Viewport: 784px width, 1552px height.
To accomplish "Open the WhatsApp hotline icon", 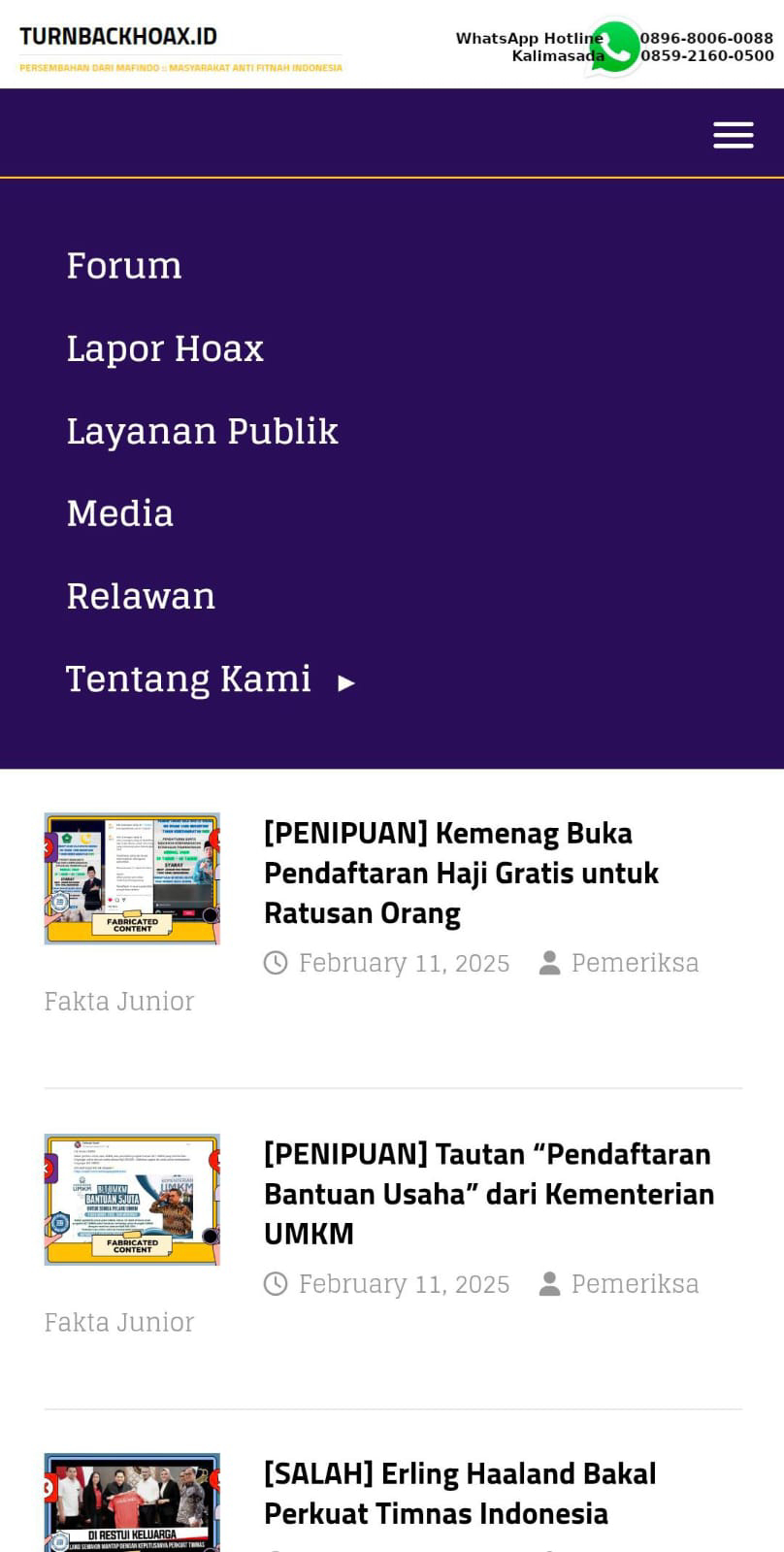I will pyautogui.click(x=615, y=47).
